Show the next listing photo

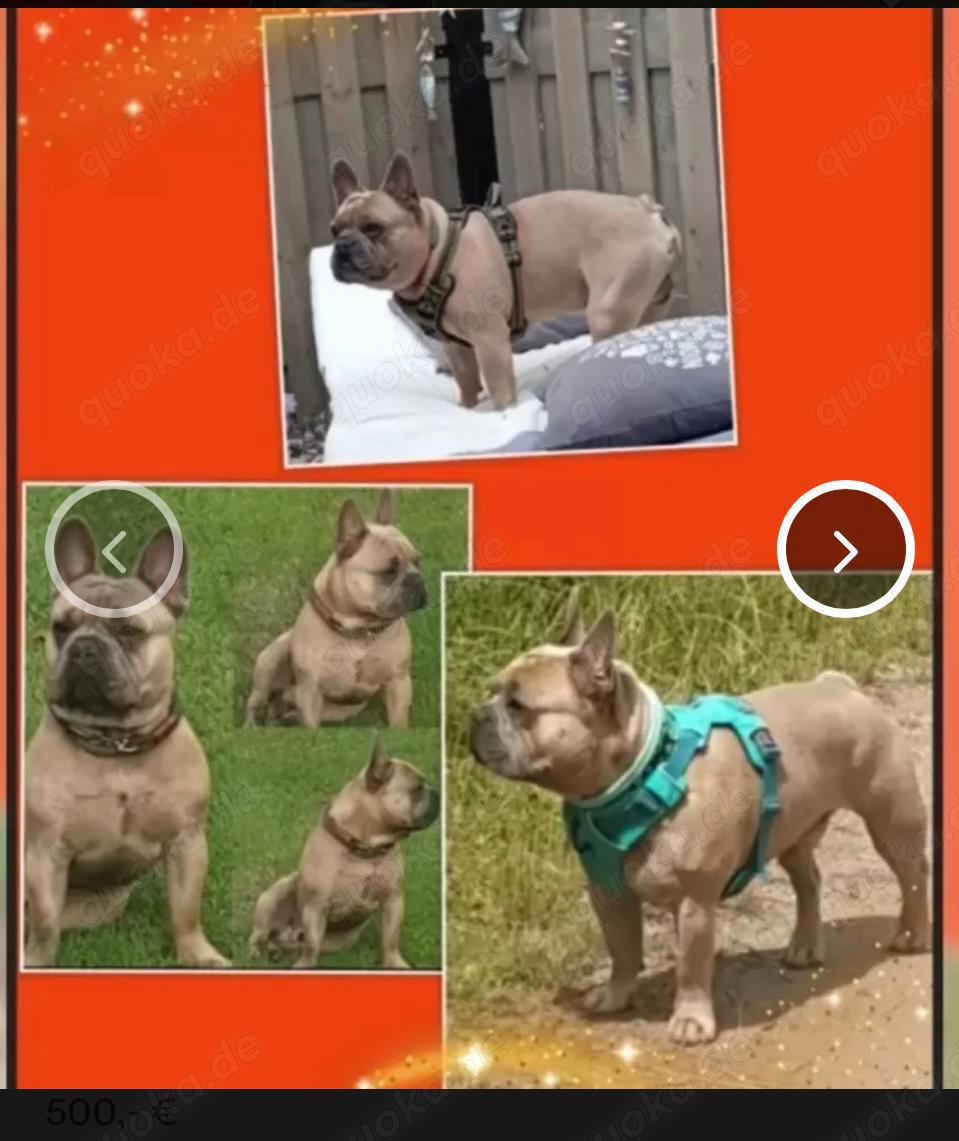(x=845, y=550)
